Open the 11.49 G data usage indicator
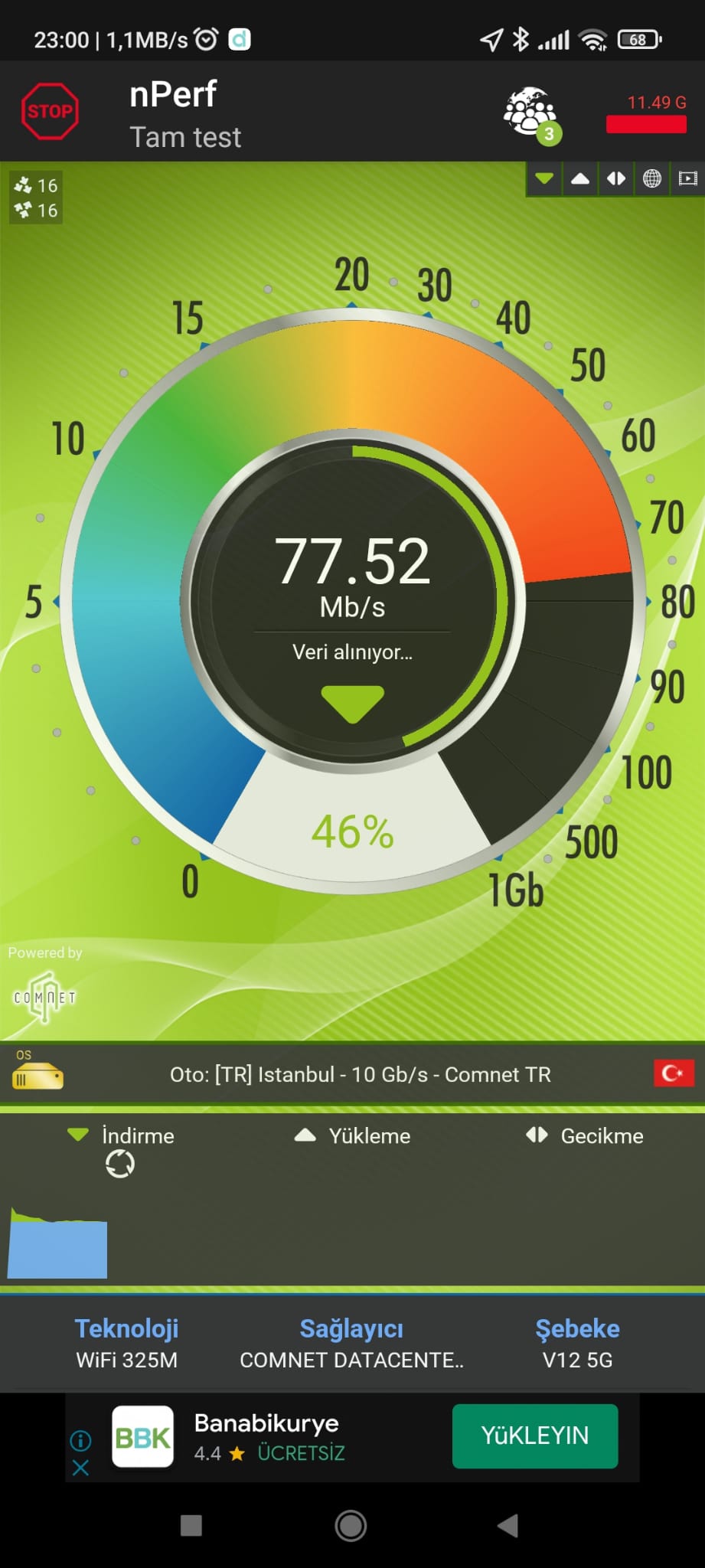This screenshot has height=1568, width=705. [647, 113]
